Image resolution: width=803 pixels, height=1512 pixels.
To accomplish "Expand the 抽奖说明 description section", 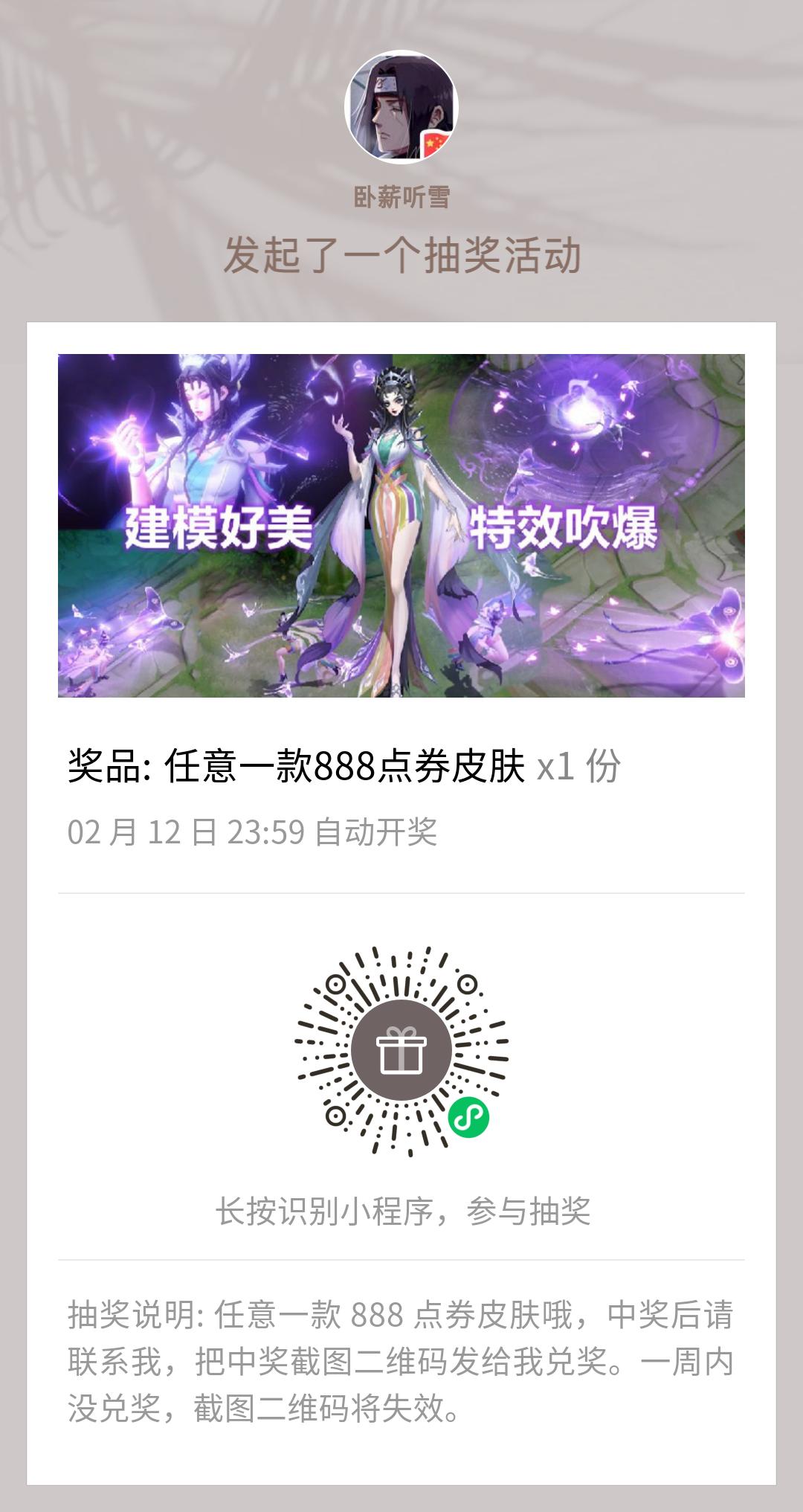I will pyautogui.click(x=401, y=1356).
